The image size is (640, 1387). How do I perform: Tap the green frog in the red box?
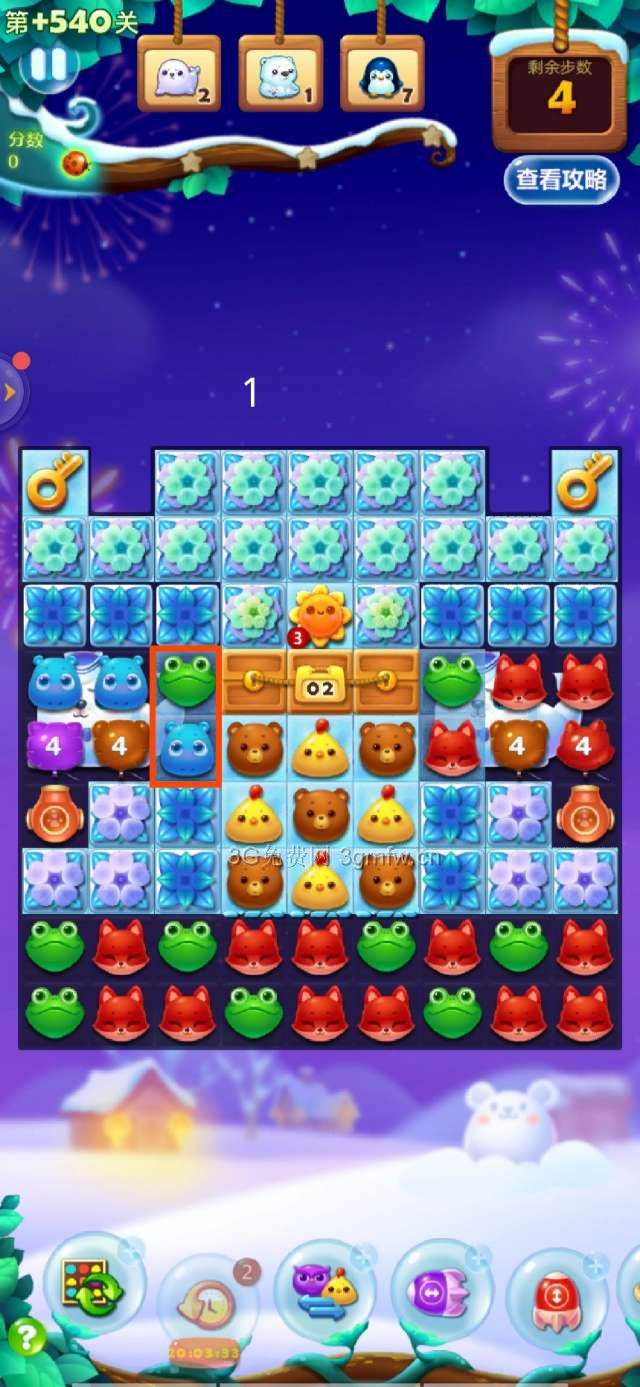tap(186, 680)
